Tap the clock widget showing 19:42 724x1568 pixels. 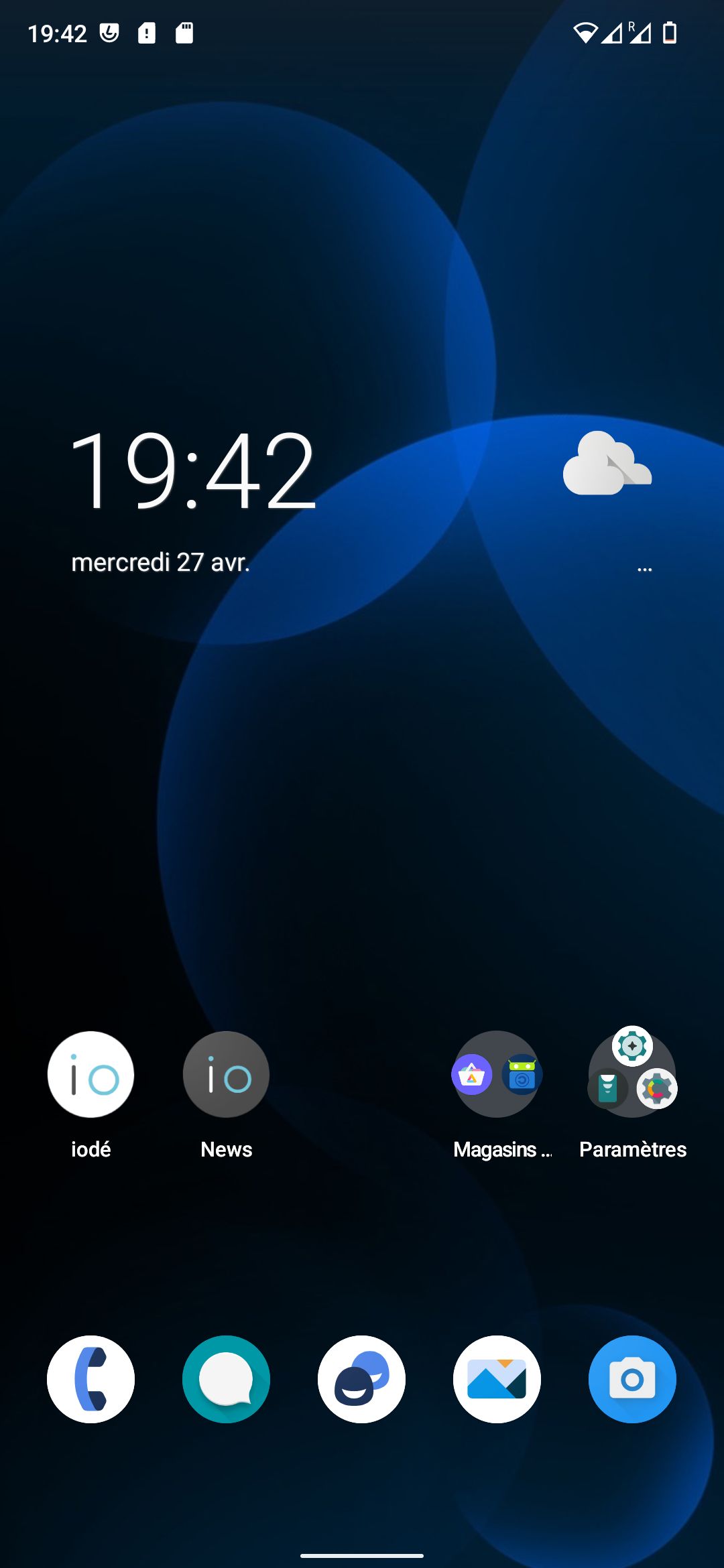pyautogui.click(x=193, y=470)
